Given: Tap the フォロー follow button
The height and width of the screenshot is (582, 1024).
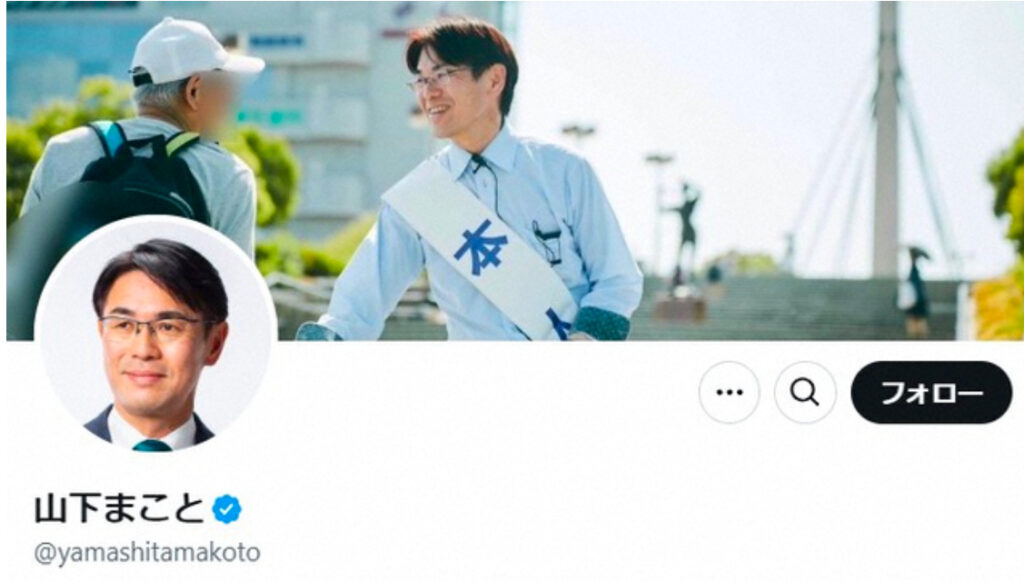Looking at the screenshot, I should pos(931,392).
